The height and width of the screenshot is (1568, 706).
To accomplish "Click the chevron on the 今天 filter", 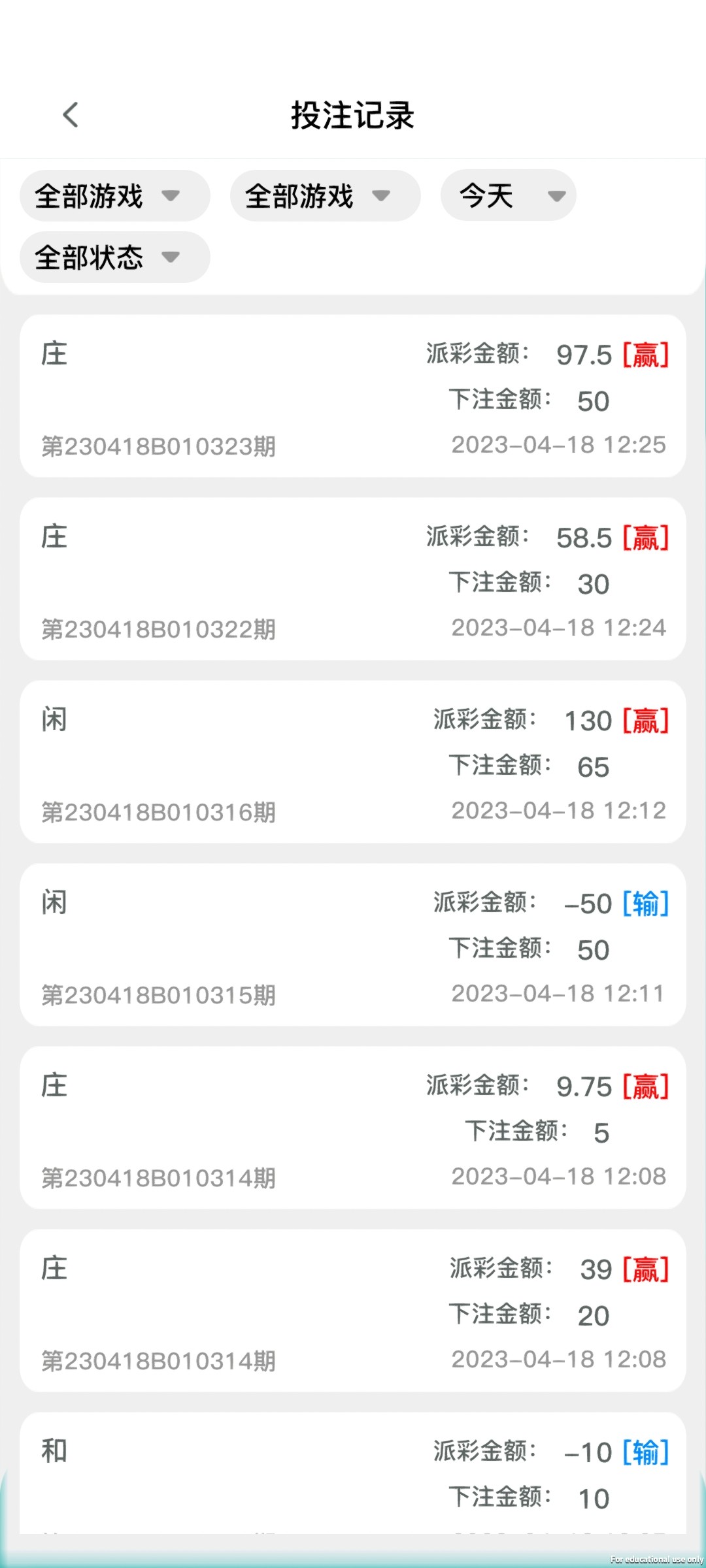I will (556, 195).
